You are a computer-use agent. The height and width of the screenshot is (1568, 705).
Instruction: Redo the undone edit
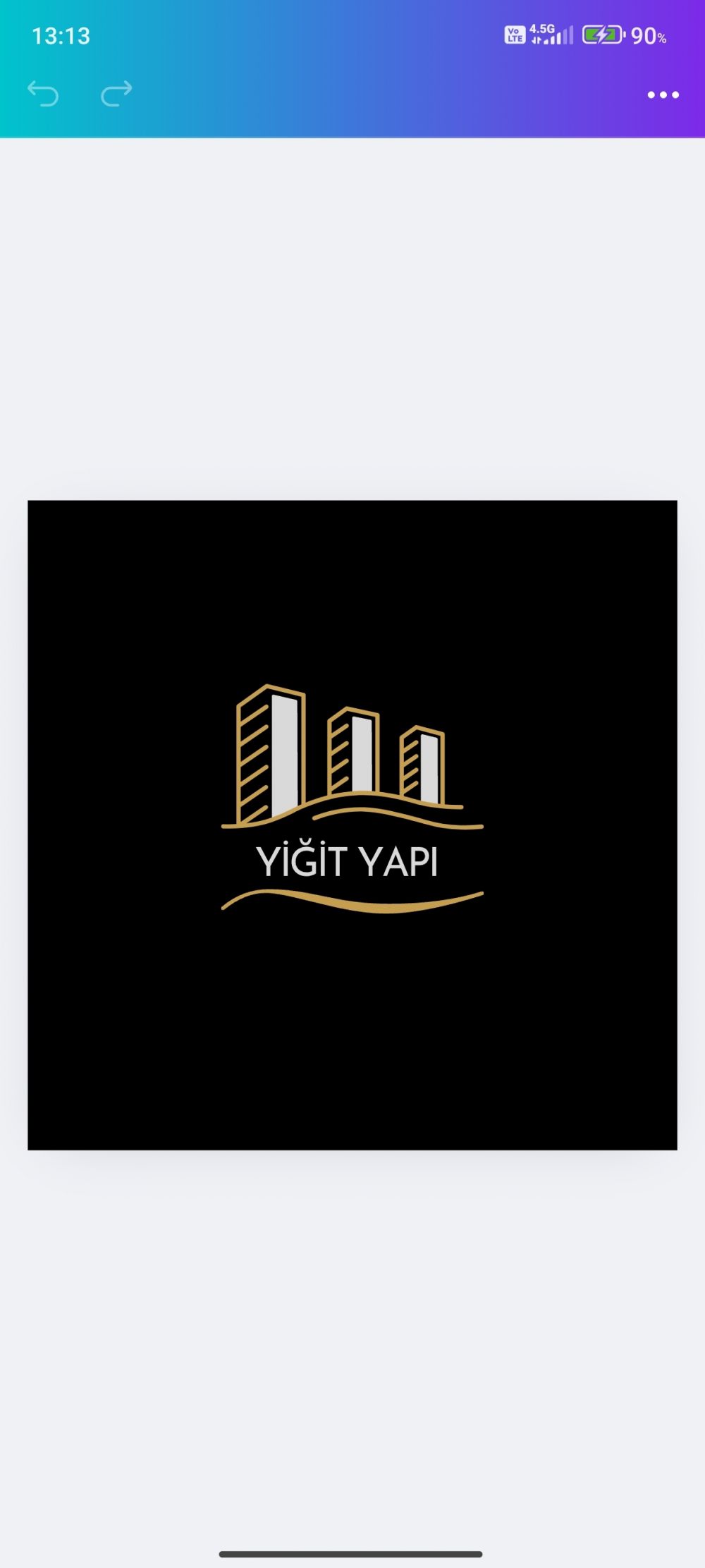point(116,94)
